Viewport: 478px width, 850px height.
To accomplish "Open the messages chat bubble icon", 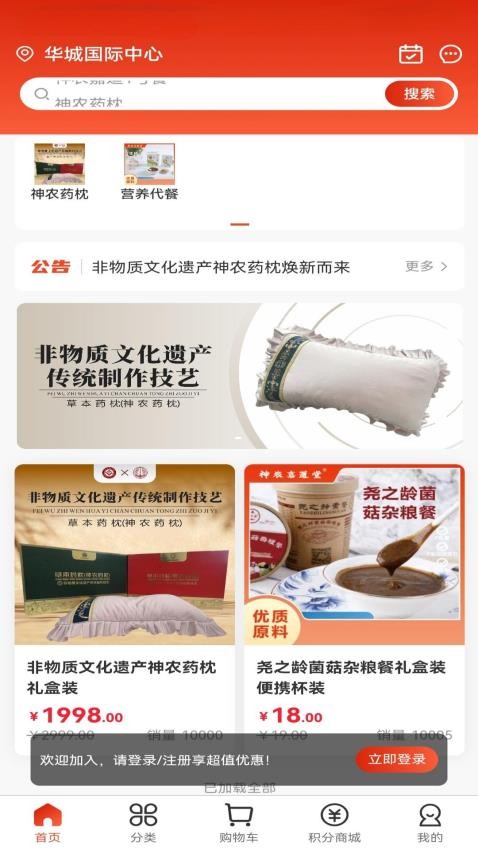I will pyautogui.click(x=450, y=54).
